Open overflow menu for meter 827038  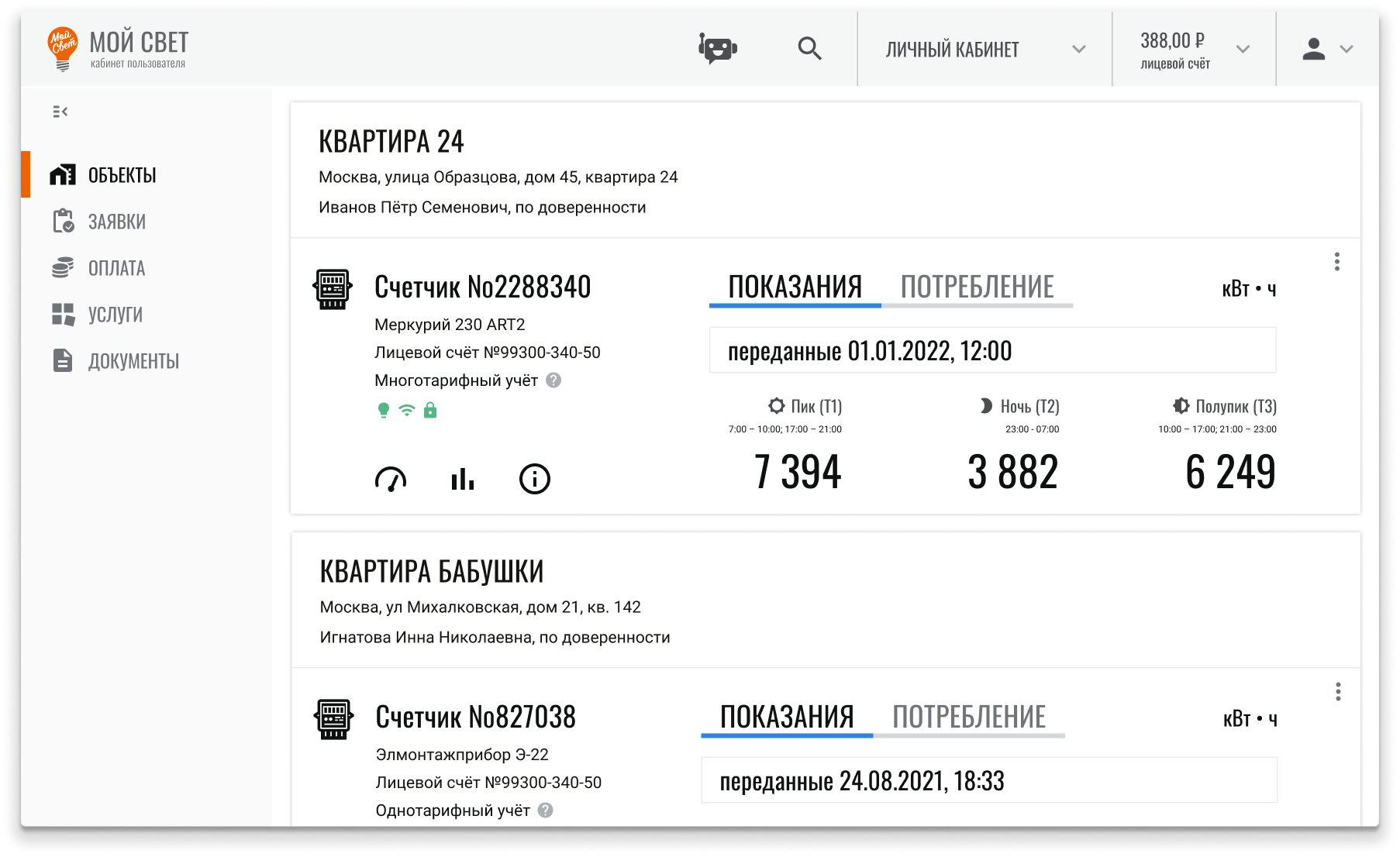click(x=1338, y=692)
